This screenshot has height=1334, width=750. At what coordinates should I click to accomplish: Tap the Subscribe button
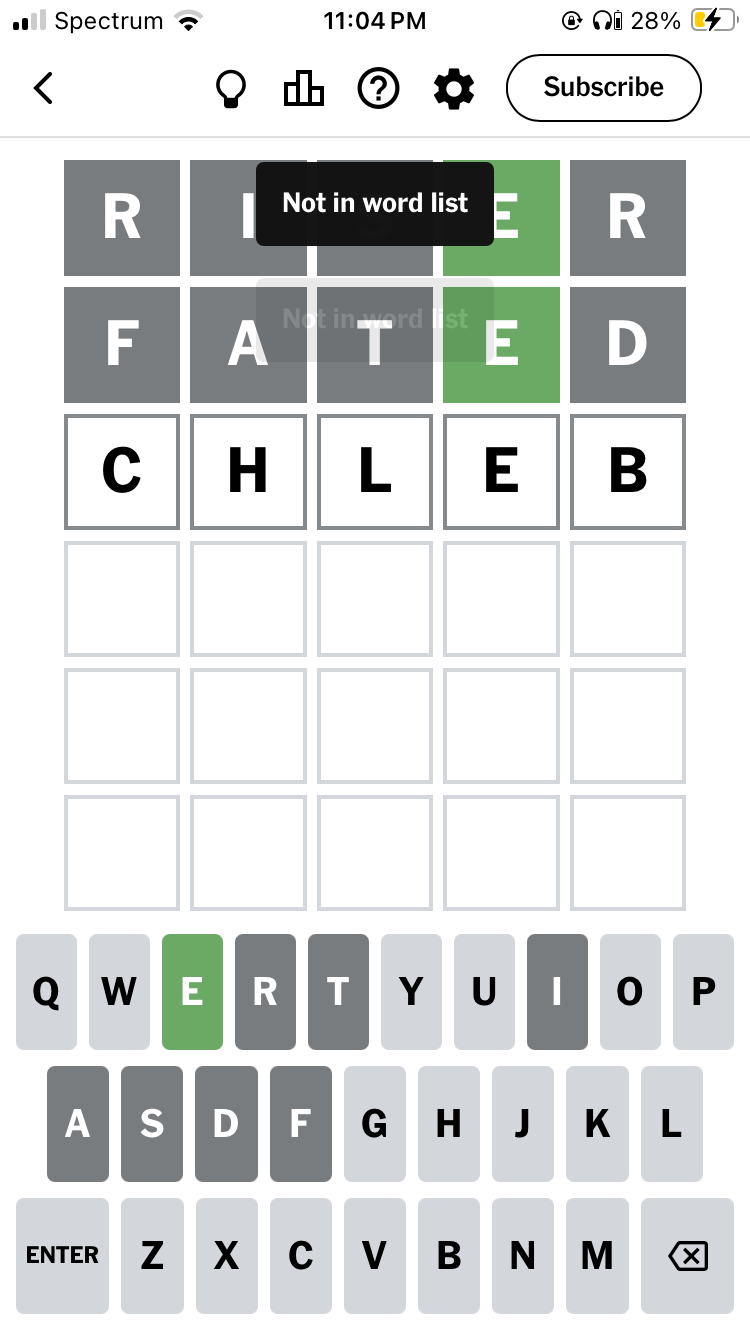pos(603,88)
